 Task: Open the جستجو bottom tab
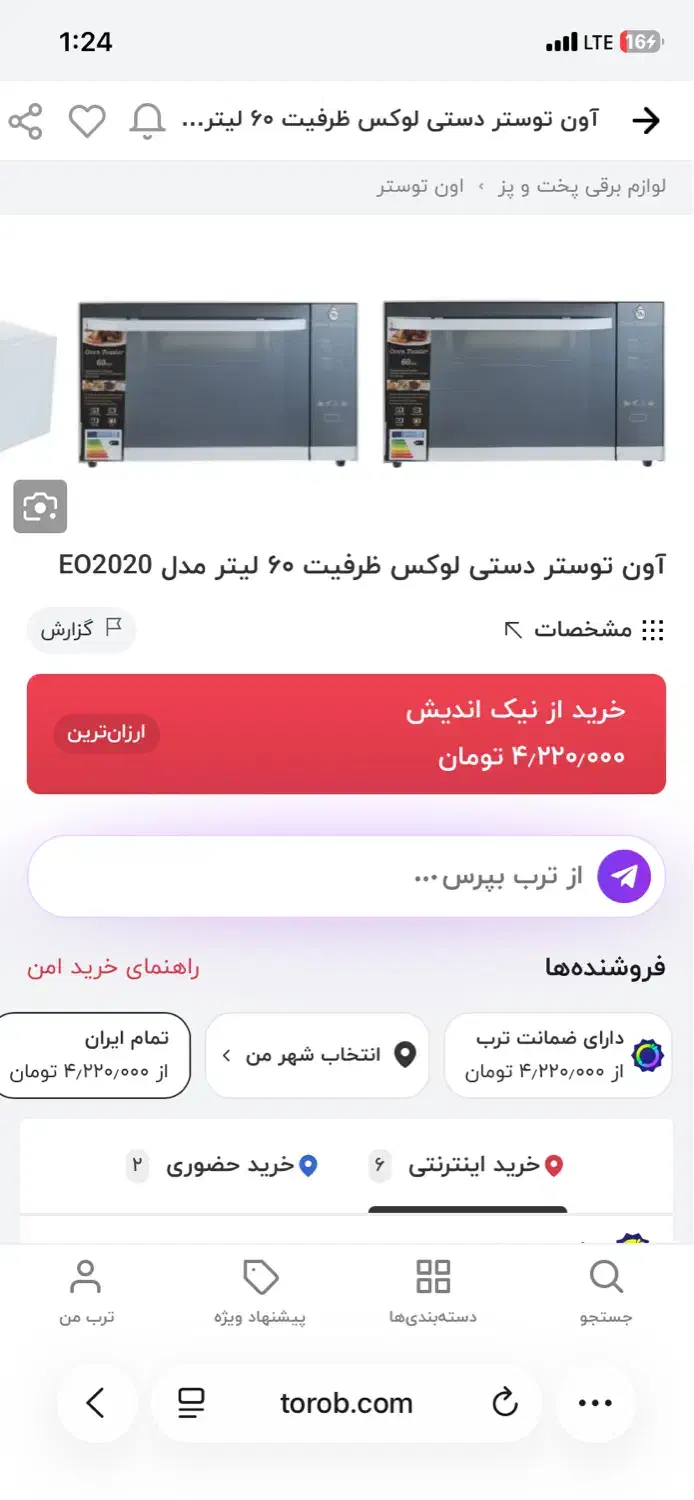(x=606, y=1290)
